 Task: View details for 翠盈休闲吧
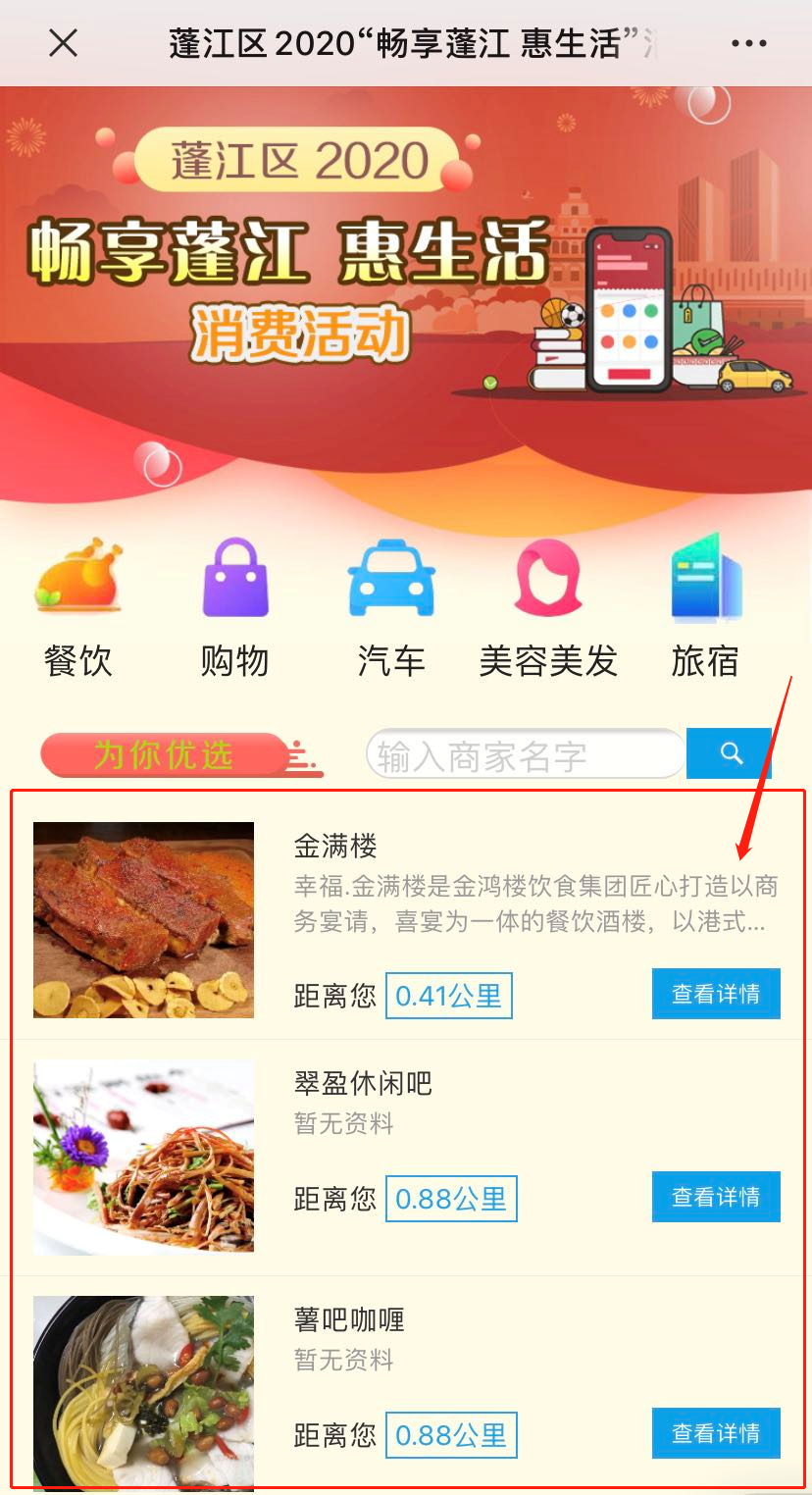(x=716, y=1197)
